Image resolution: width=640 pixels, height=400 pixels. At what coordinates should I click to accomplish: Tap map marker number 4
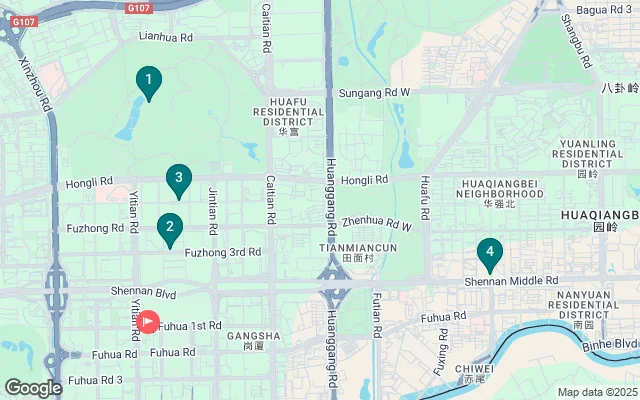coord(489,253)
